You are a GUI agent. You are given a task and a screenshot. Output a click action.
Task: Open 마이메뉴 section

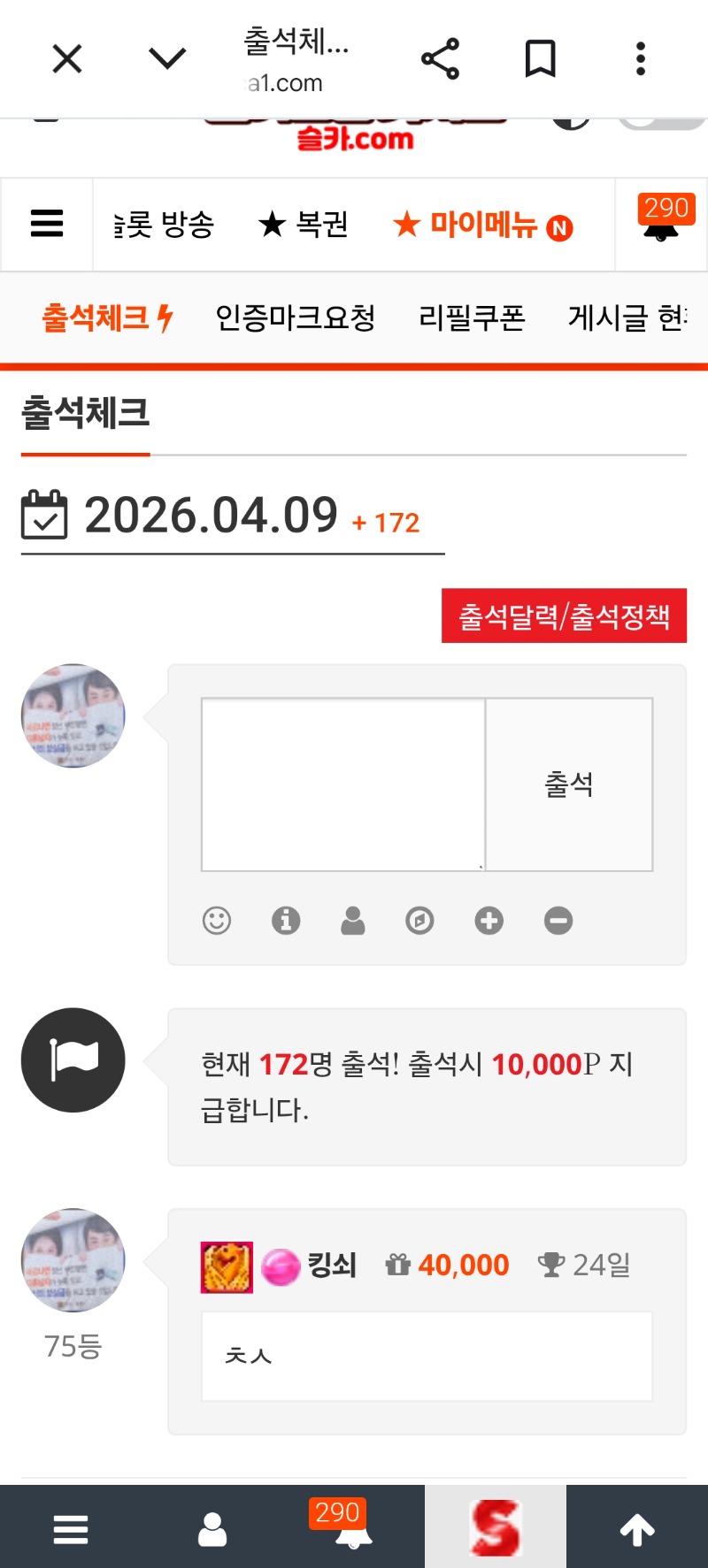click(482, 226)
